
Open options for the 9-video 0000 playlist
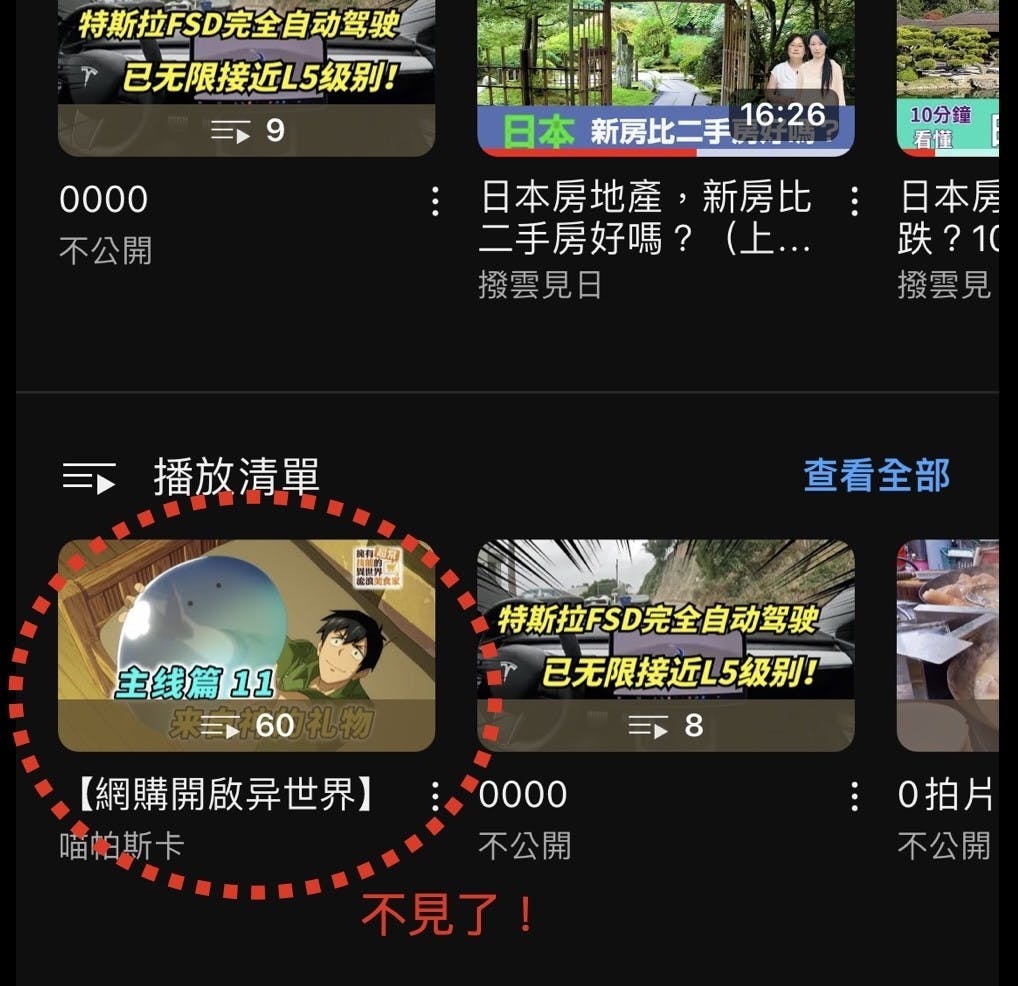tap(435, 201)
